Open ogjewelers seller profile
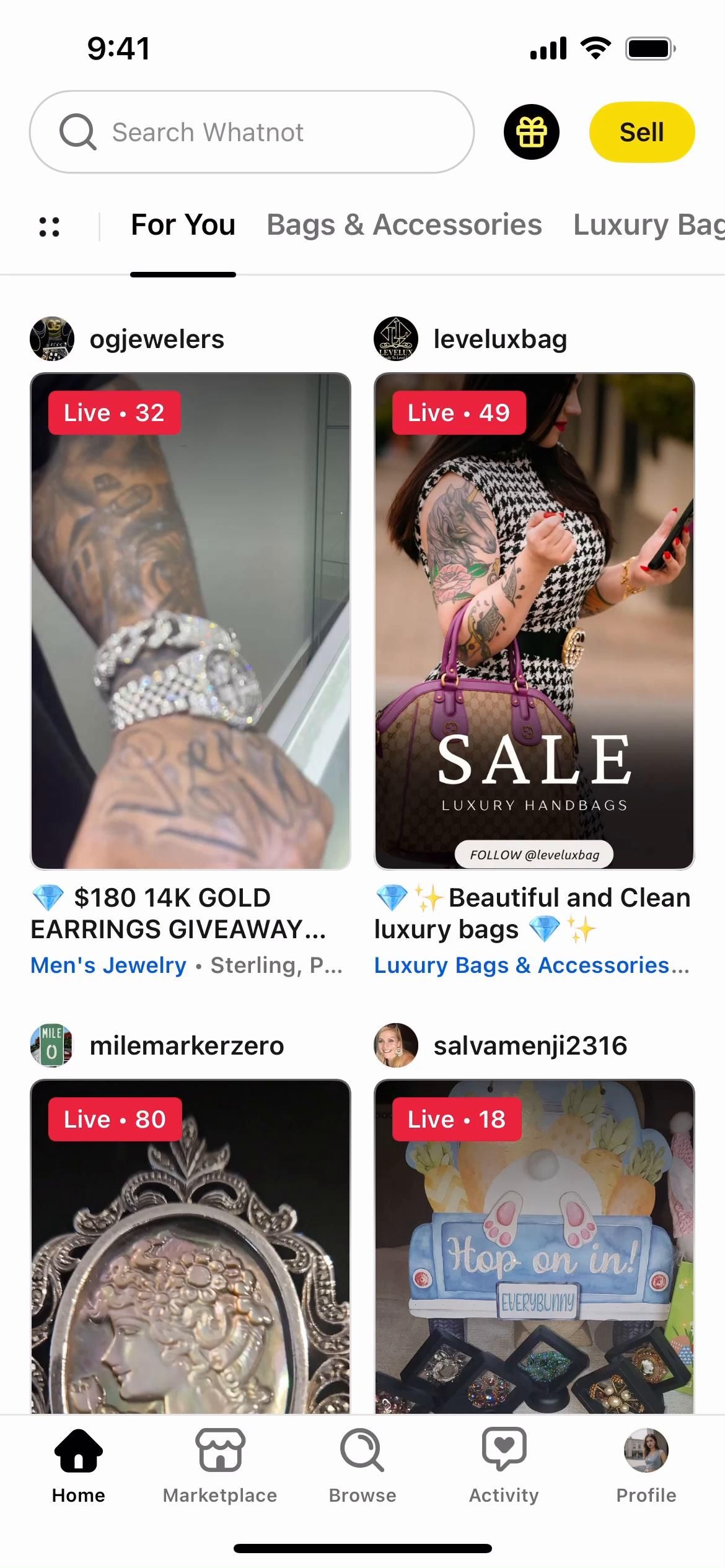Image resolution: width=725 pixels, height=1568 pixels. pyautogui.click(x=156, y=339)
